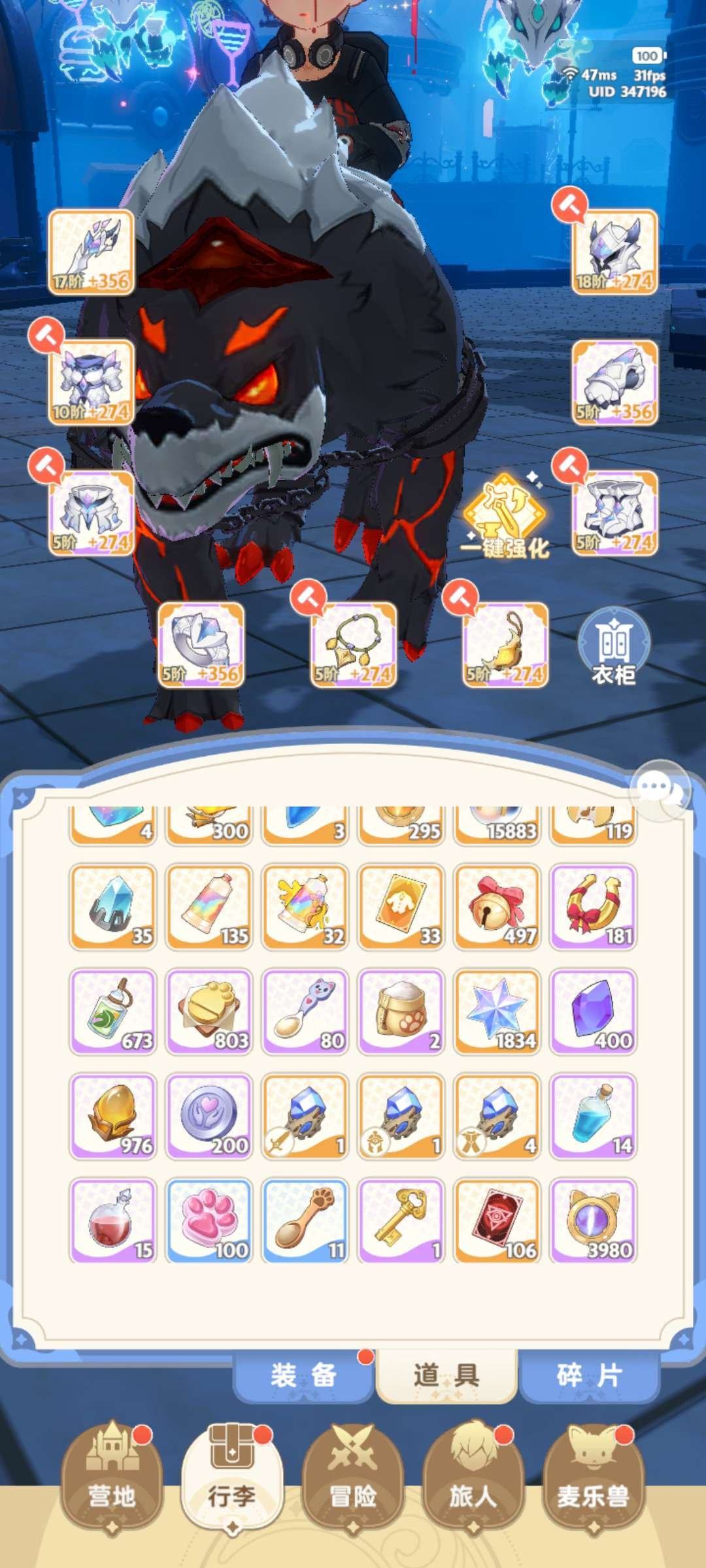
Task: Select the red bell item with 497
Action: 497,907
